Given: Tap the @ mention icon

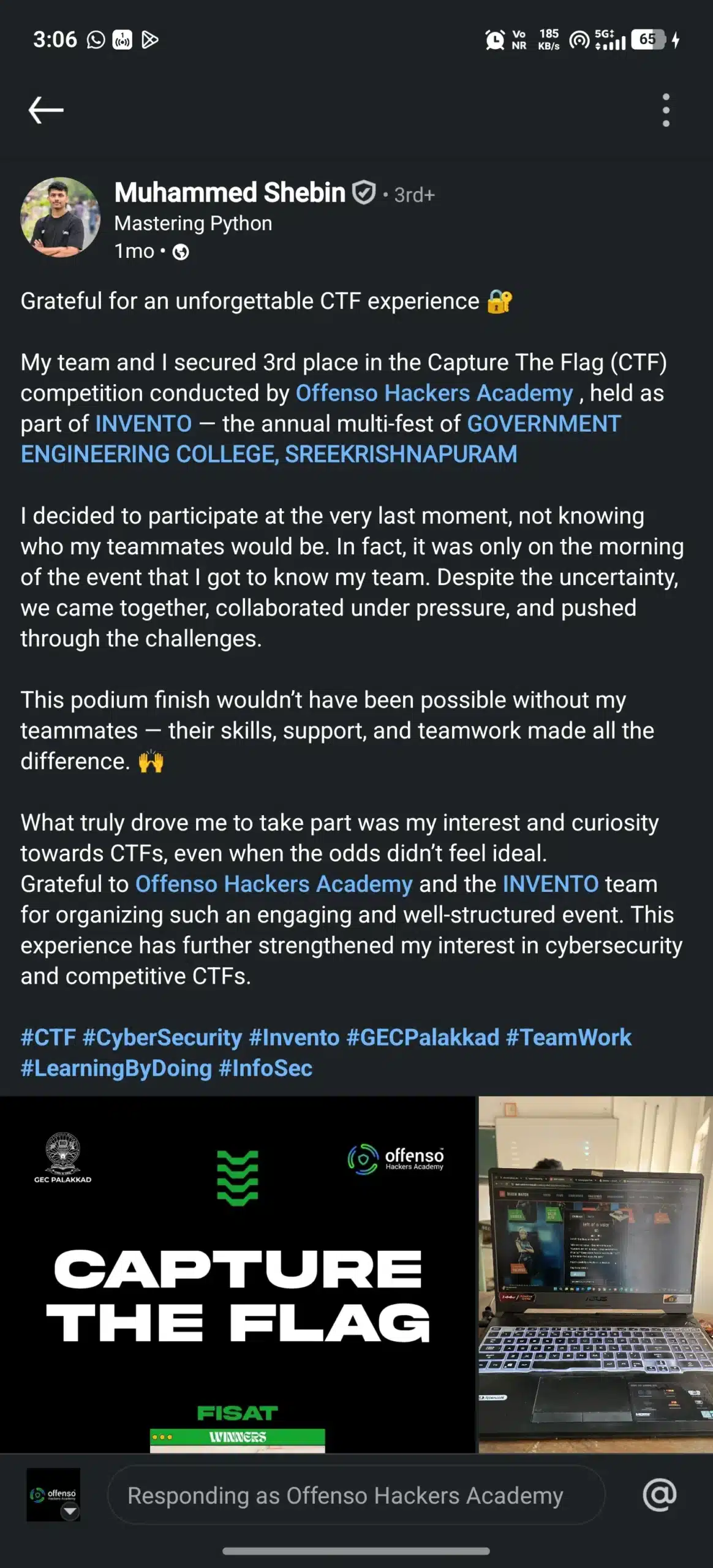Looking at the screenshot, I should click(659, 1494).
